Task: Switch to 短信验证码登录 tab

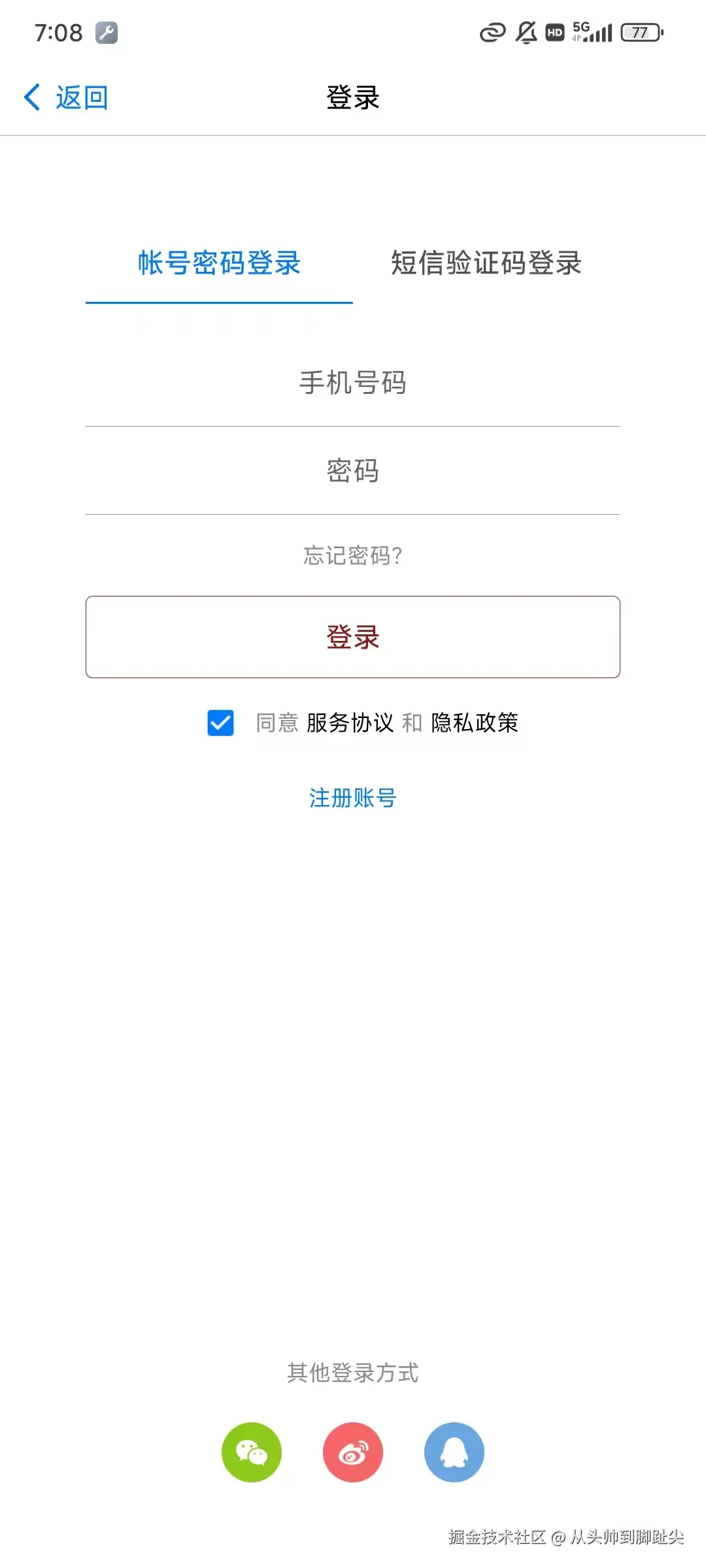Action: pos(486,263)
